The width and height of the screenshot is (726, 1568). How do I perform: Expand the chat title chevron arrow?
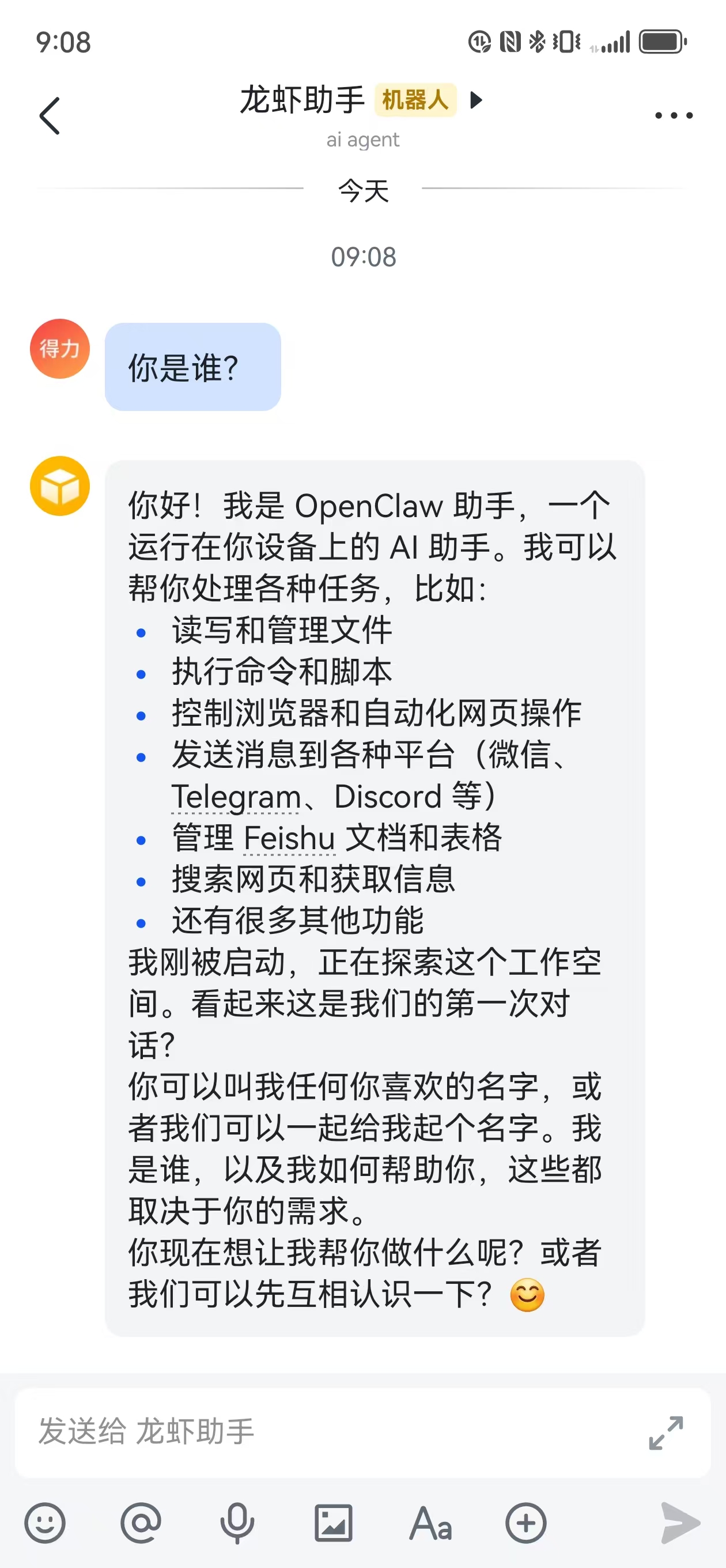(x=477, y=101)
